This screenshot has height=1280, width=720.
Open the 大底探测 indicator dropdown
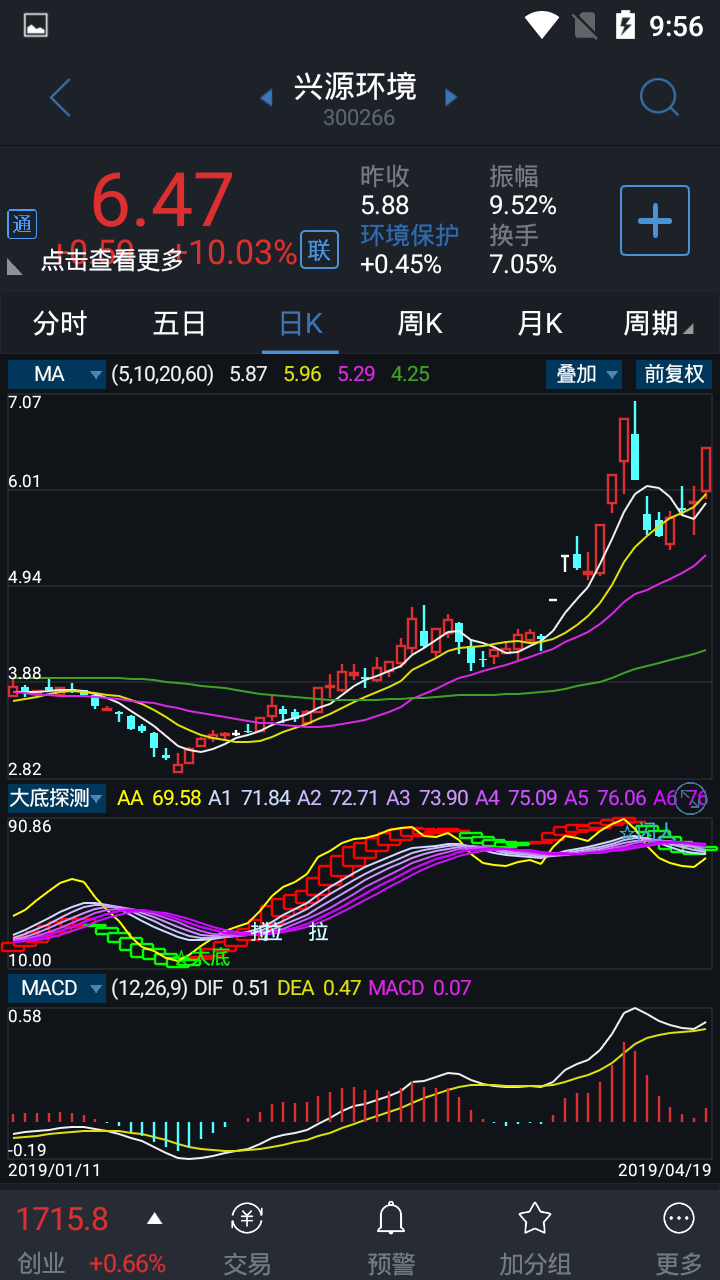[x=55, y=798]
